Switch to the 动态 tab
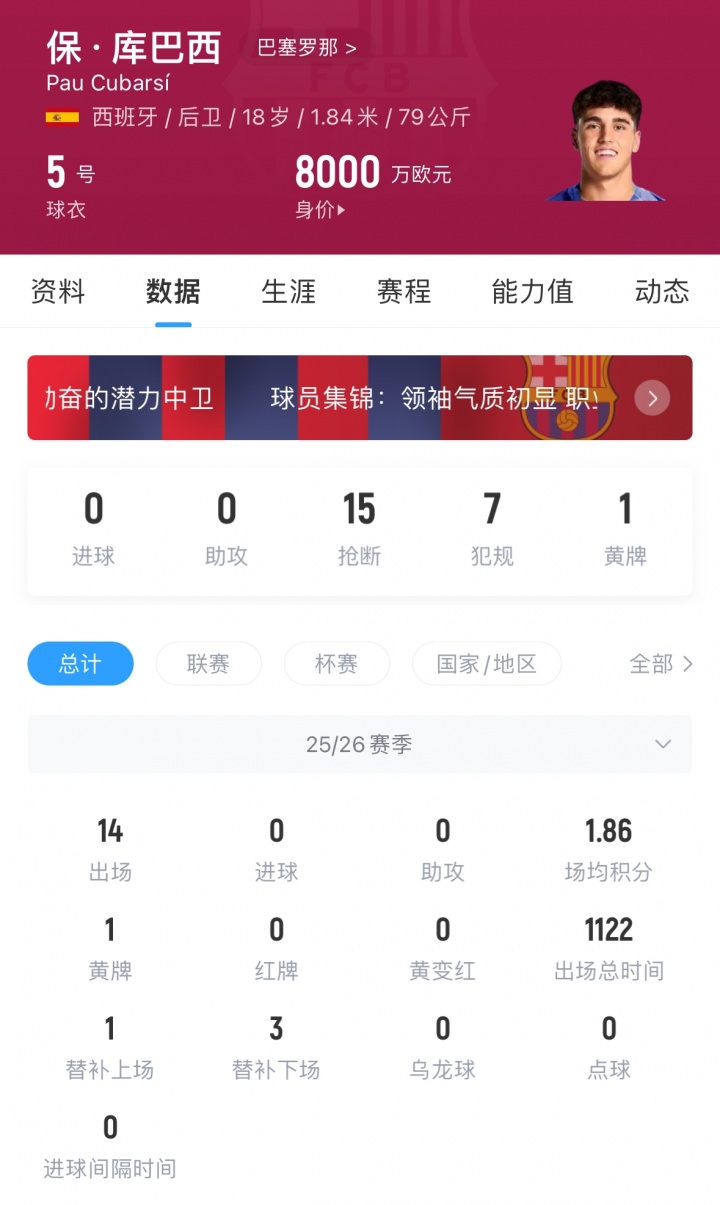 [661, 292]
